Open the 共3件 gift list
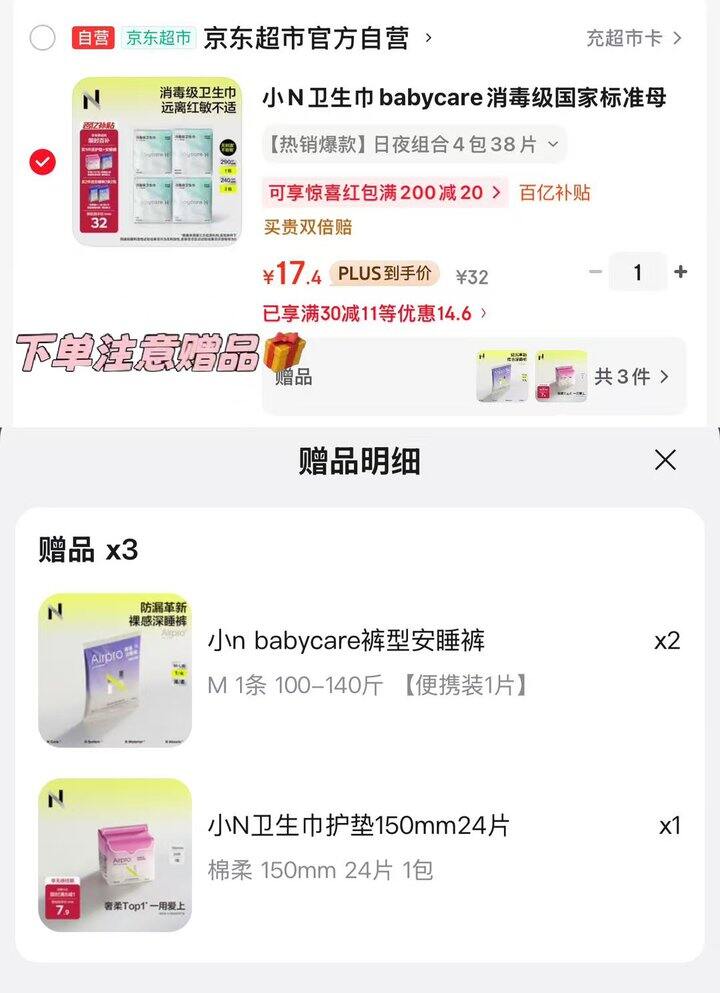720x993 pixels. pyautogui.click(x=632, y=376)
